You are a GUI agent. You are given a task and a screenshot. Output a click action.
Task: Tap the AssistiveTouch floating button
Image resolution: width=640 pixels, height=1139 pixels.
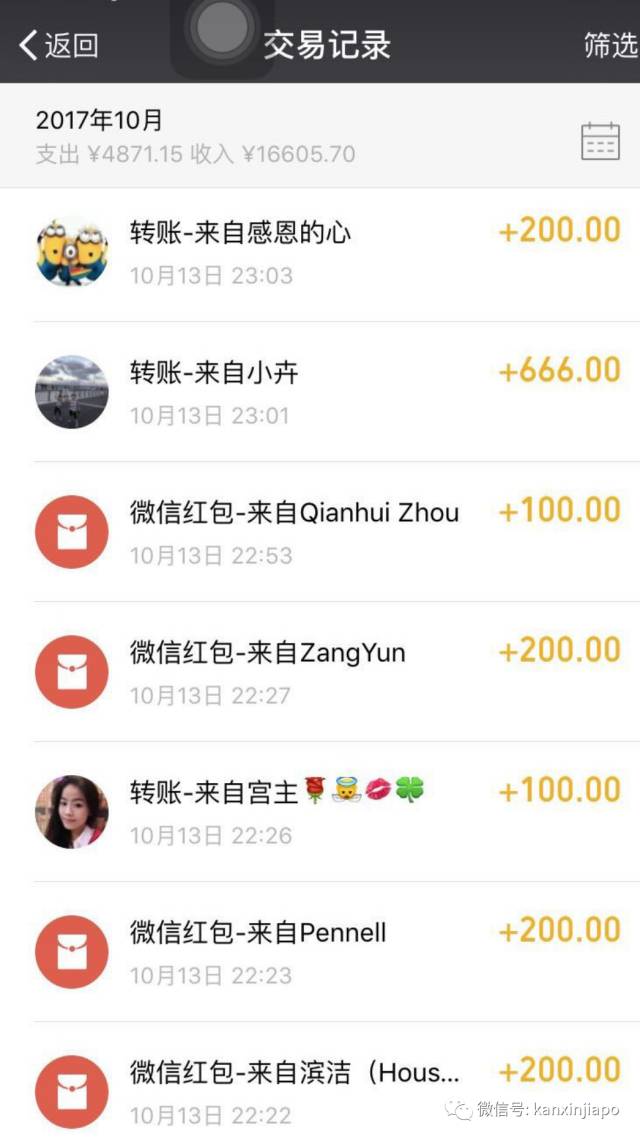click(222, 32)
